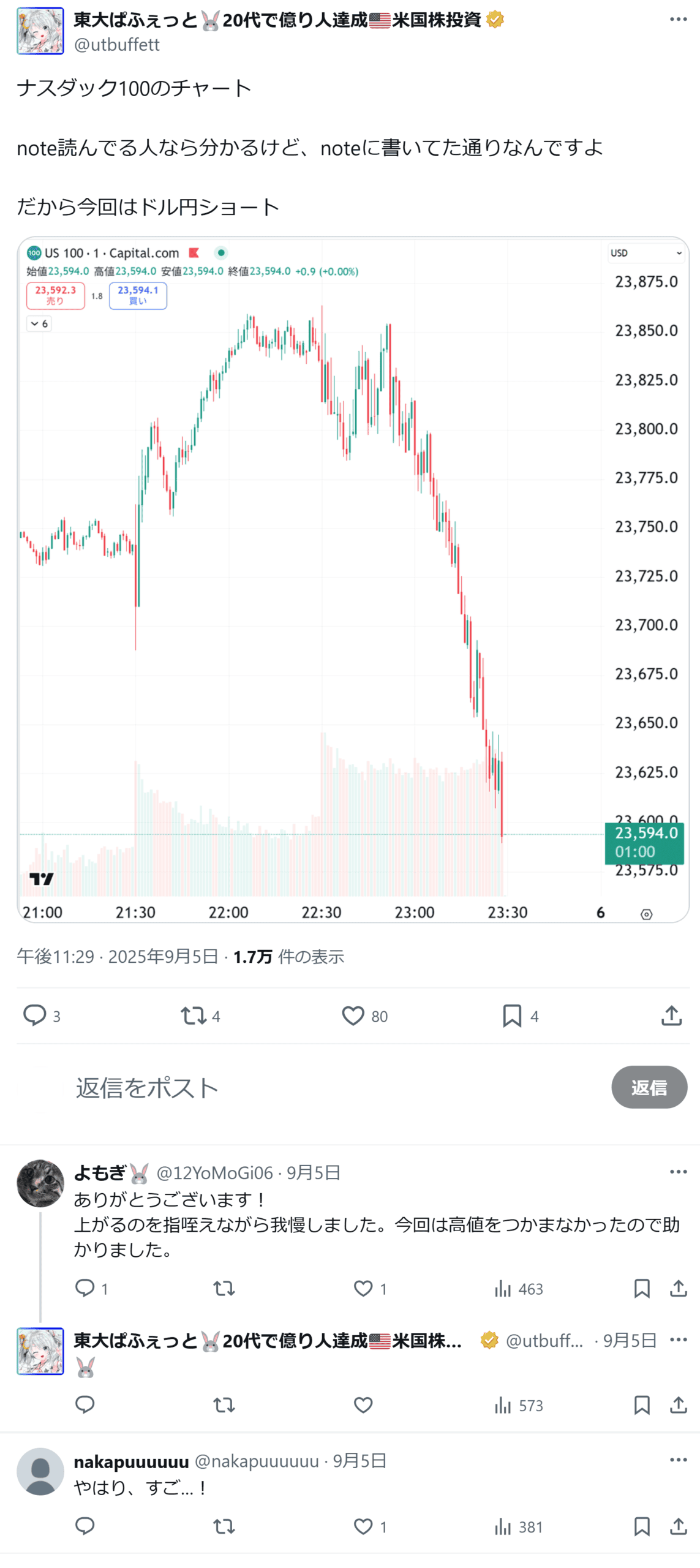Tap the 返信をポスト reply field
This screenshot has height=1568, width=700.
pyautogui.click(x=306, y=1087)
